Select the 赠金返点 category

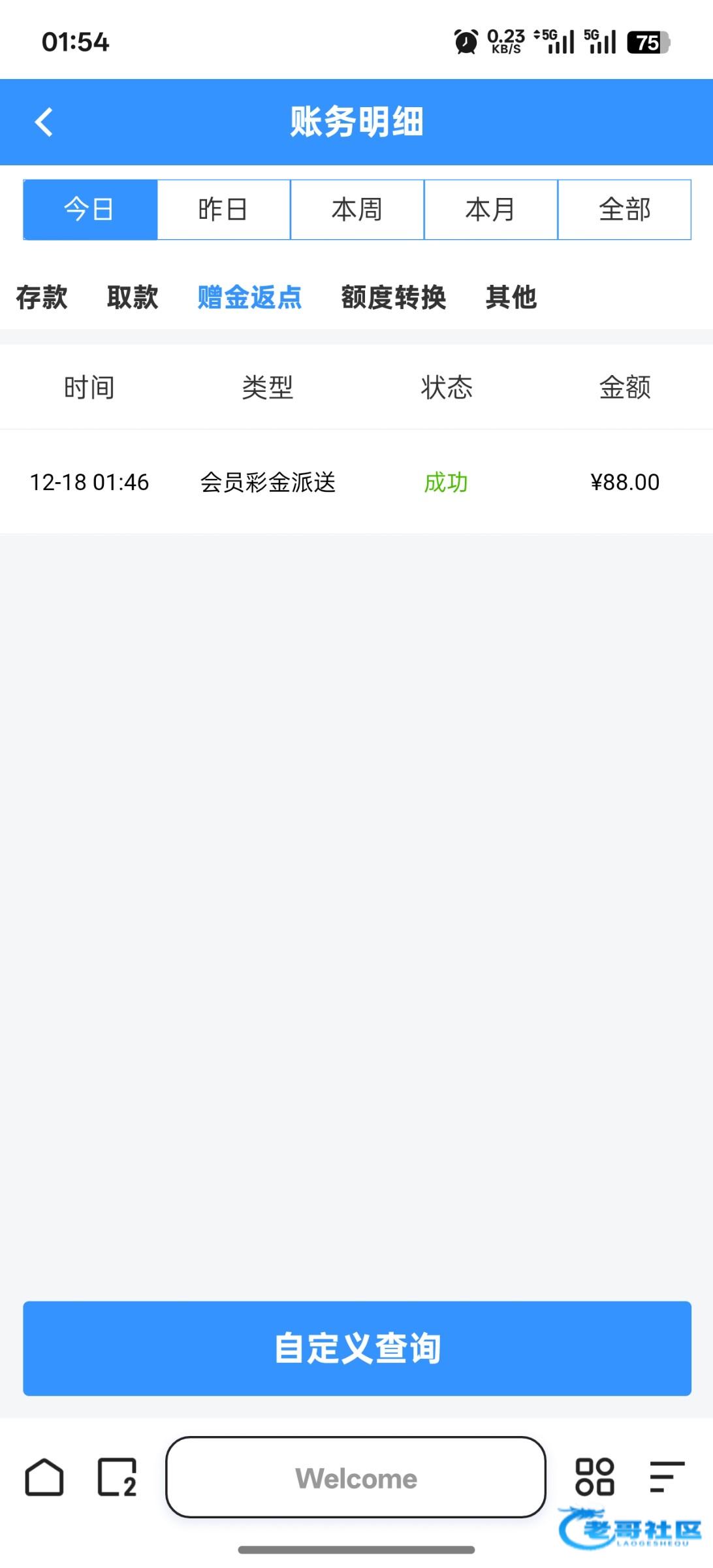tap(249, 297)
